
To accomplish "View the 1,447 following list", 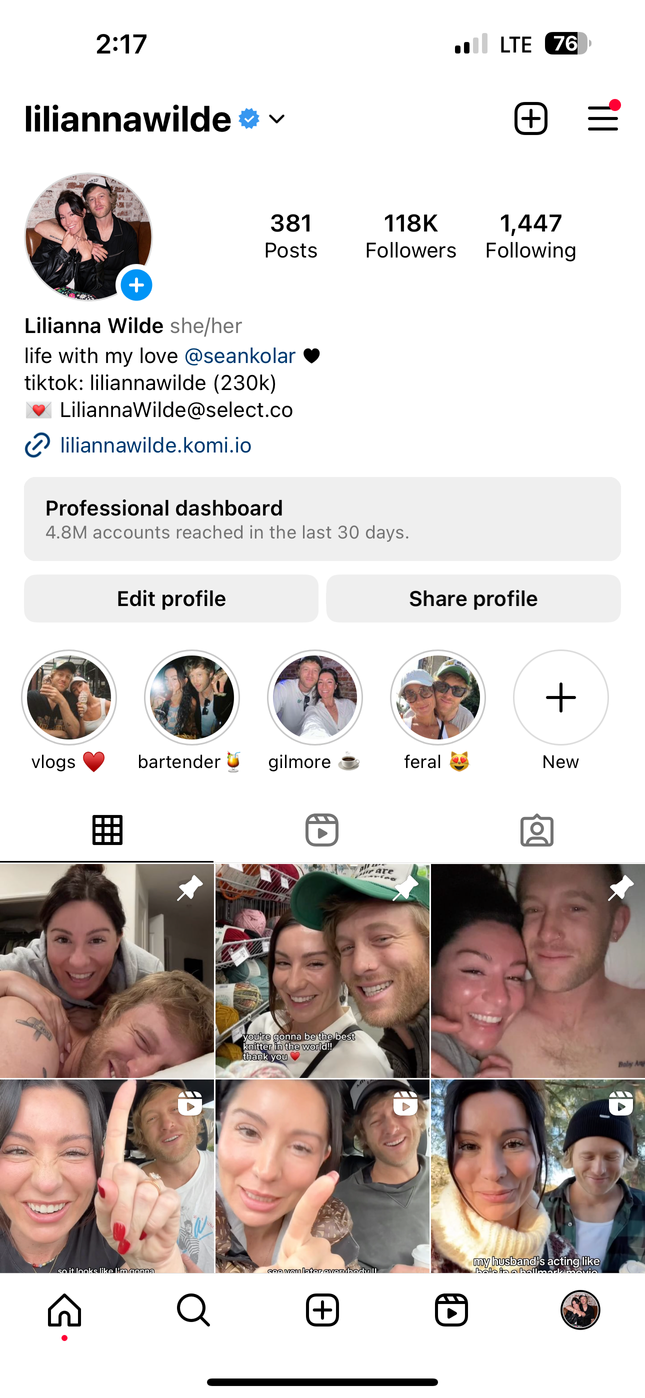I will [530, 236].
